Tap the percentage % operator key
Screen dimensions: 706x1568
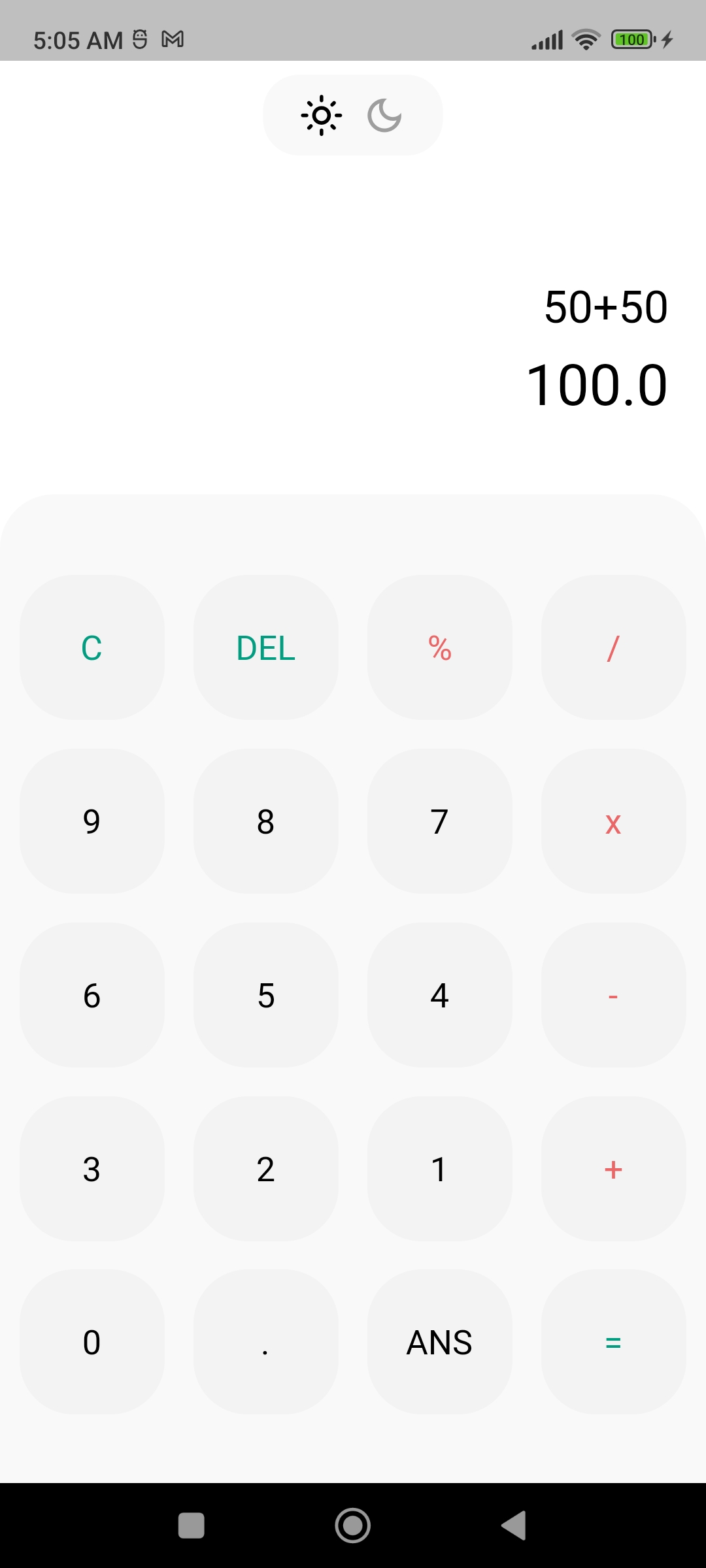(440, 647)
